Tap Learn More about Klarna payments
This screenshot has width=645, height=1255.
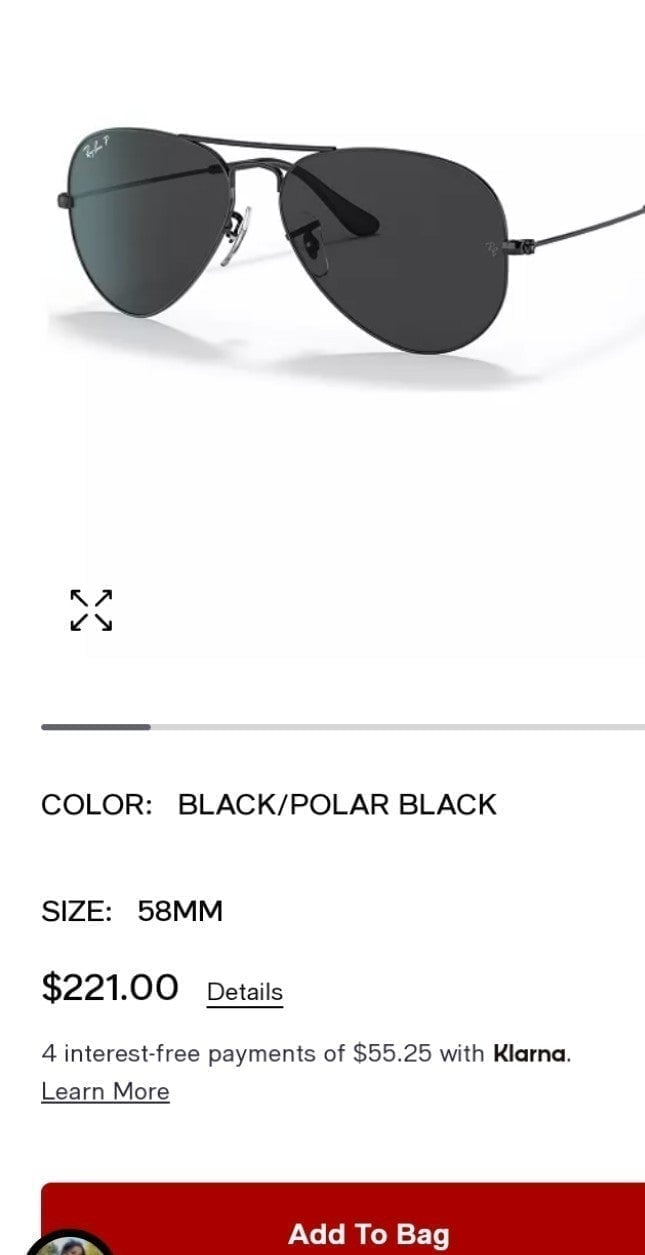(105, 1091)
